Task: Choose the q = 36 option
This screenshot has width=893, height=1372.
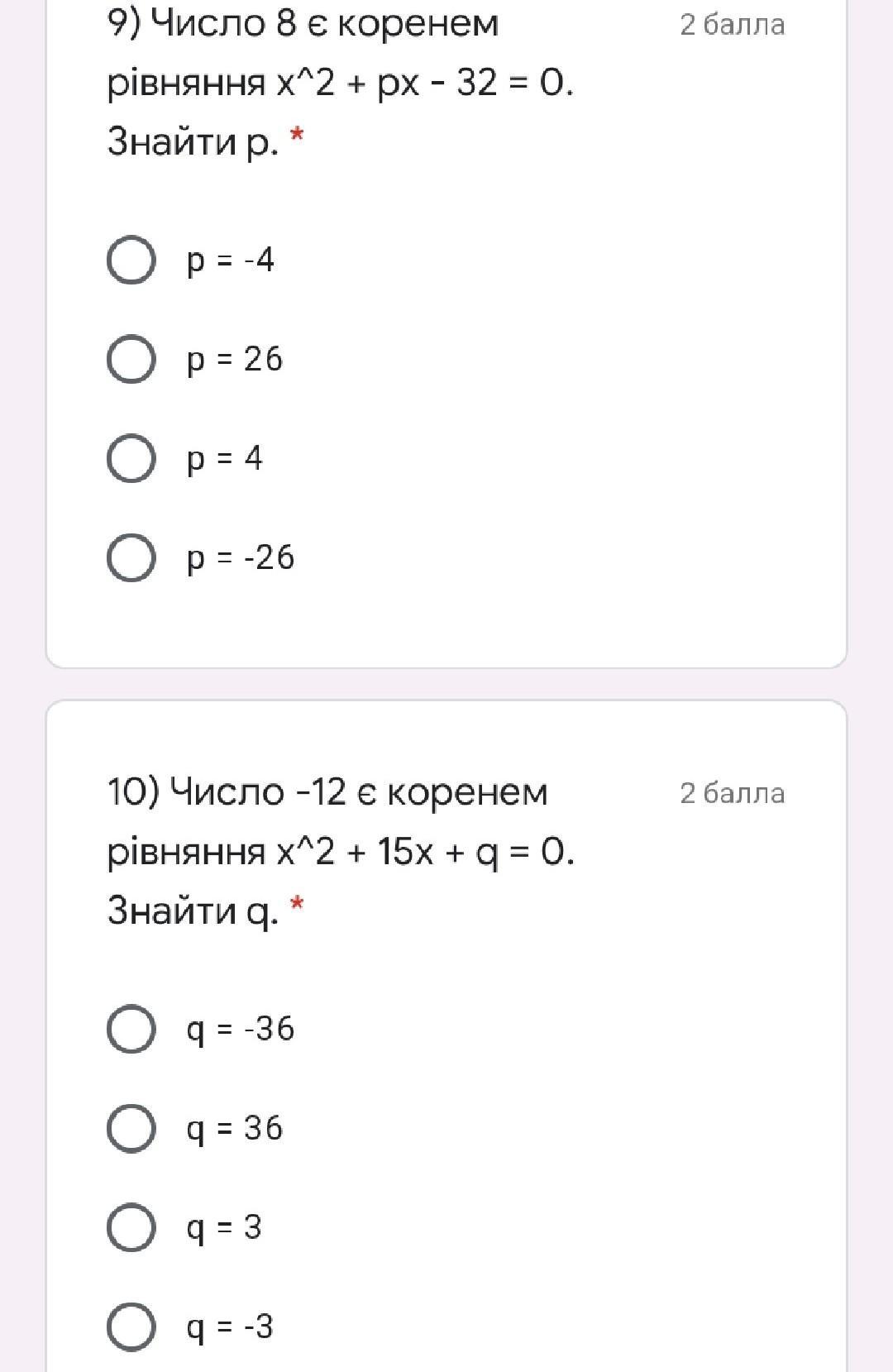Action: pyautogui.click(x=131, y=1128)
